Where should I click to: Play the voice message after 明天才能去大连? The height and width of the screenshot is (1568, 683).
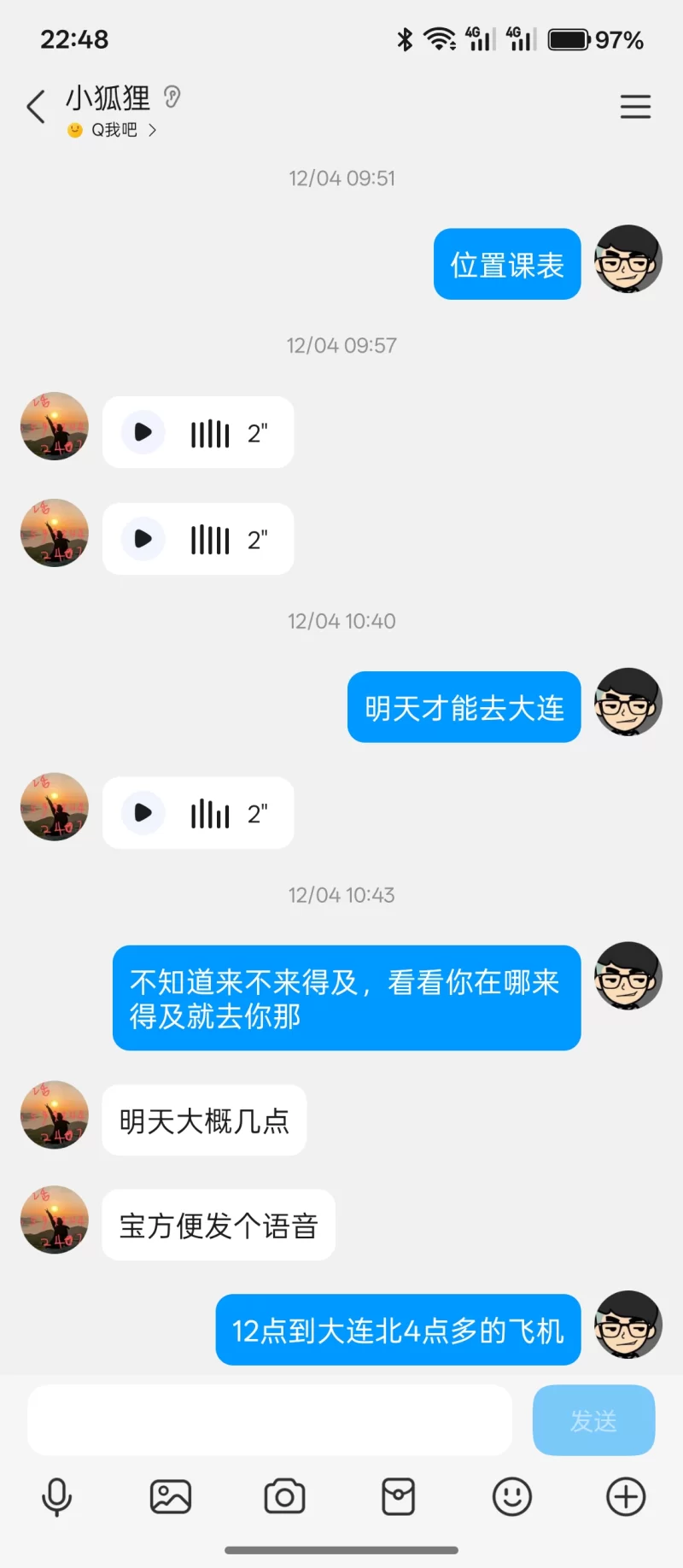[x=143, y=813]
